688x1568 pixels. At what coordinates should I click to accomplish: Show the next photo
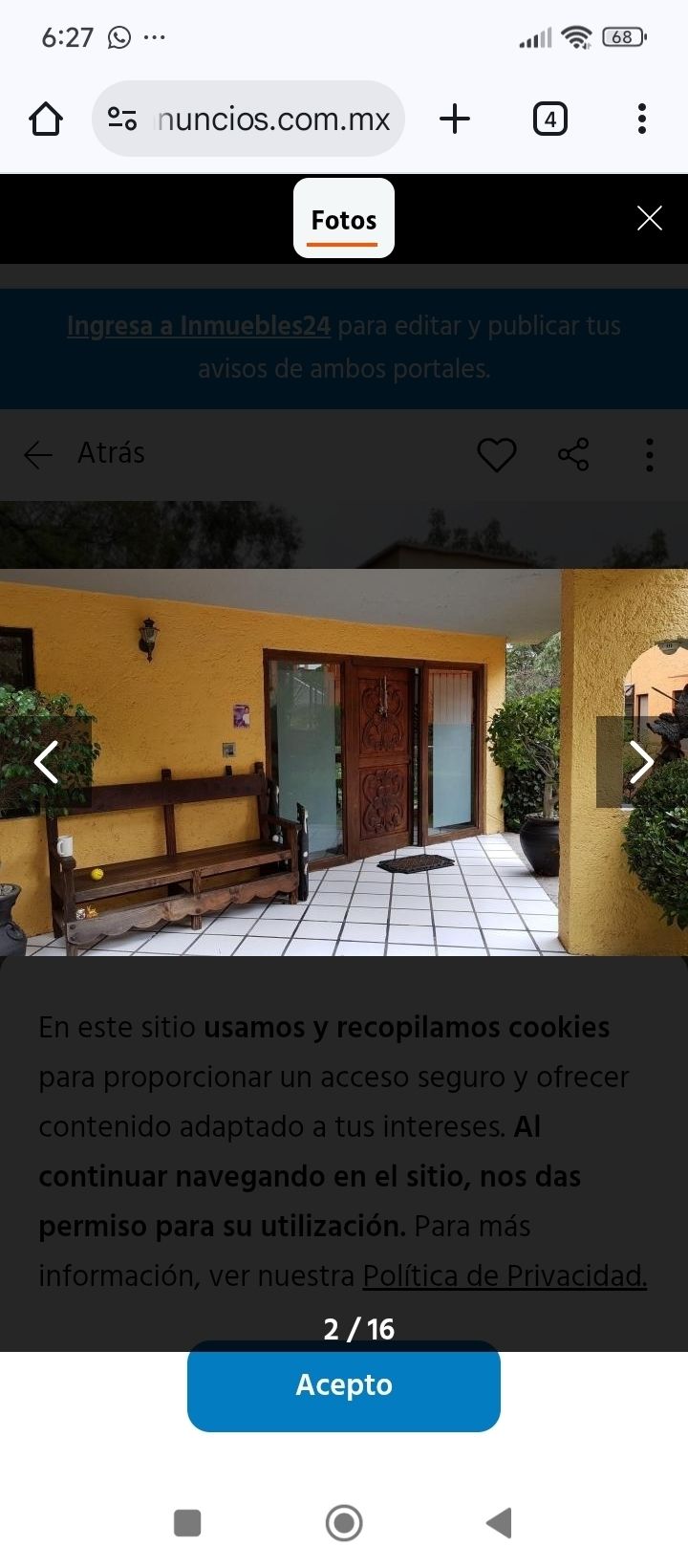point(641,762)
